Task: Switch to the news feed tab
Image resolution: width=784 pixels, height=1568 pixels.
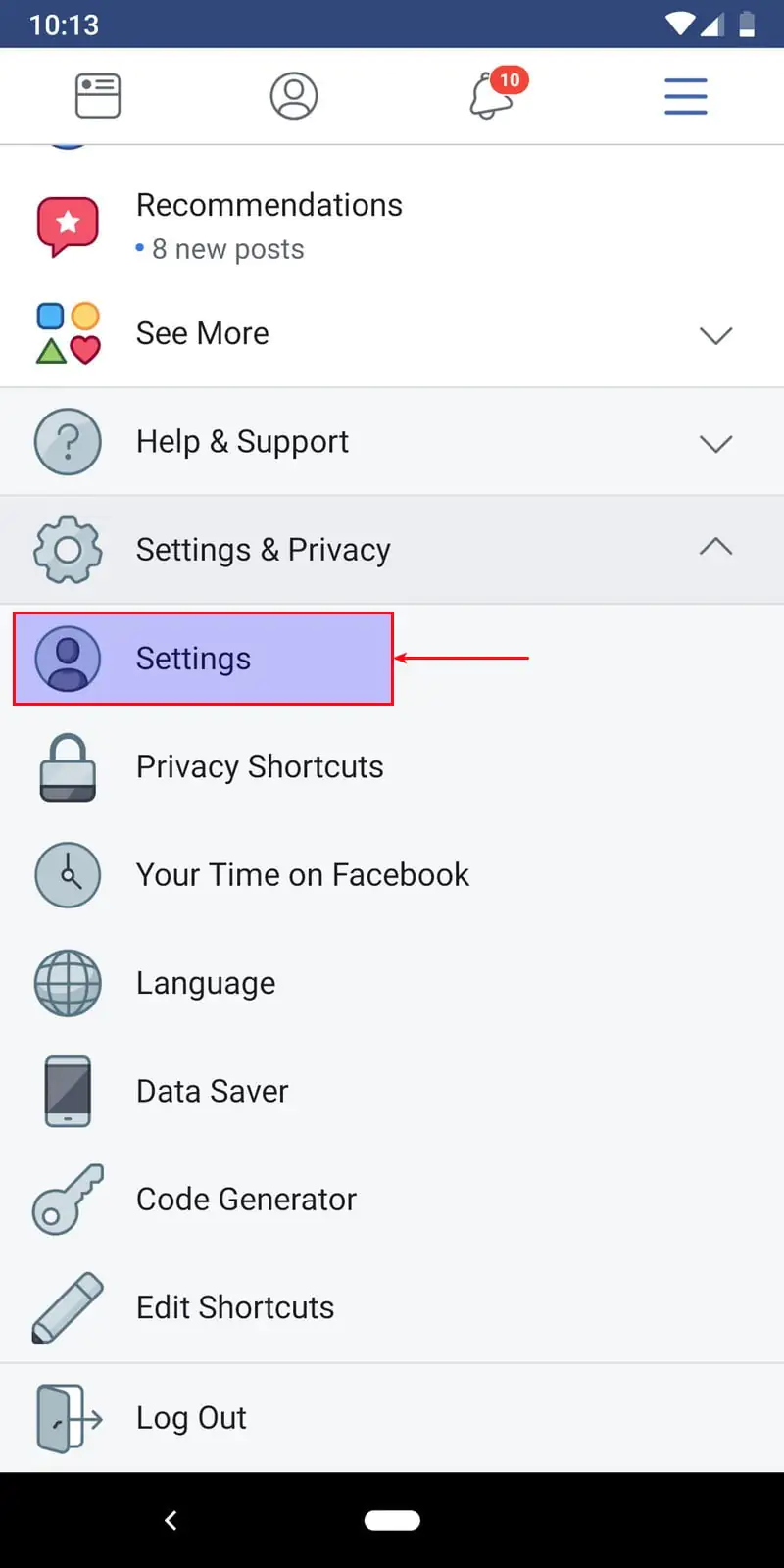Action: 98,96
